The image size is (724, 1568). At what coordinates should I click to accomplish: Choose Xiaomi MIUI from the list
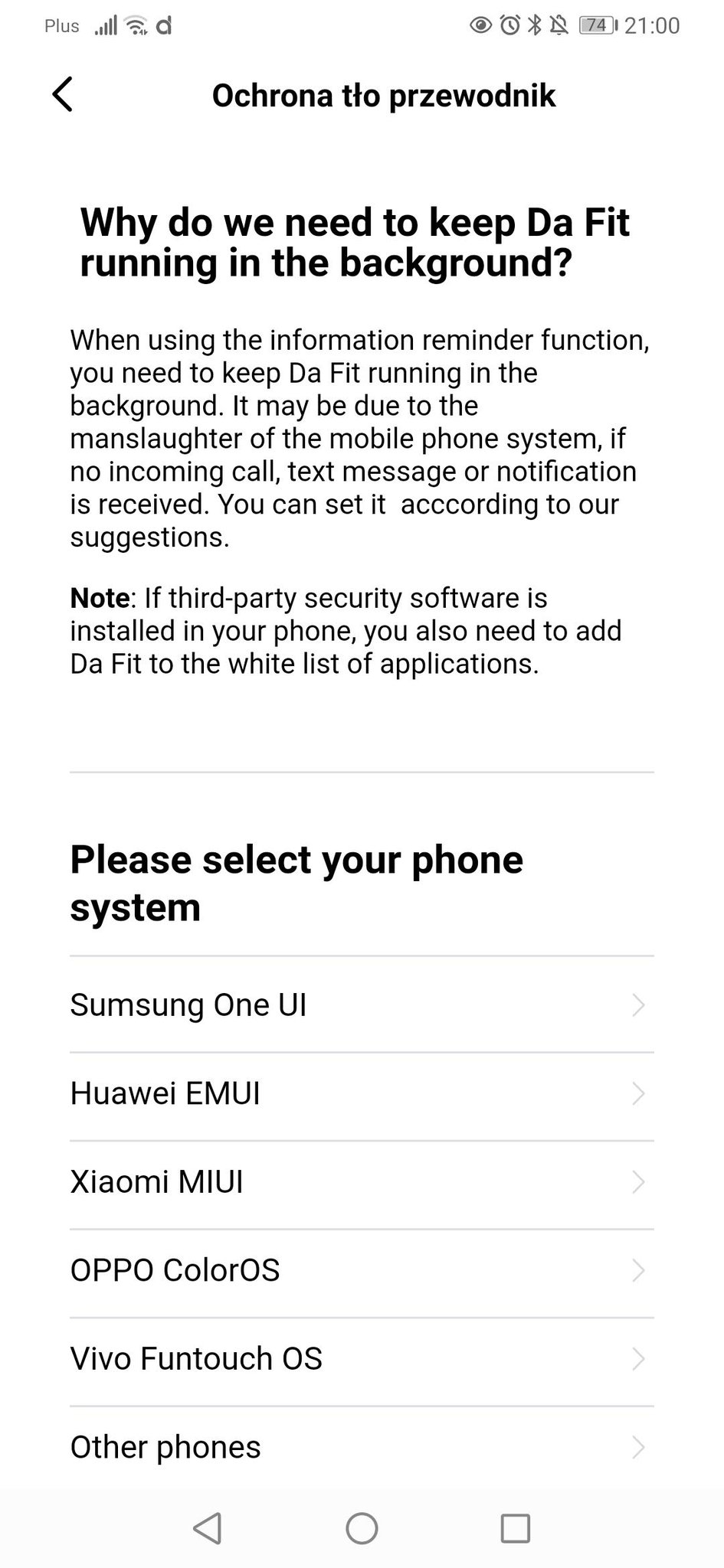(362, 1182)
